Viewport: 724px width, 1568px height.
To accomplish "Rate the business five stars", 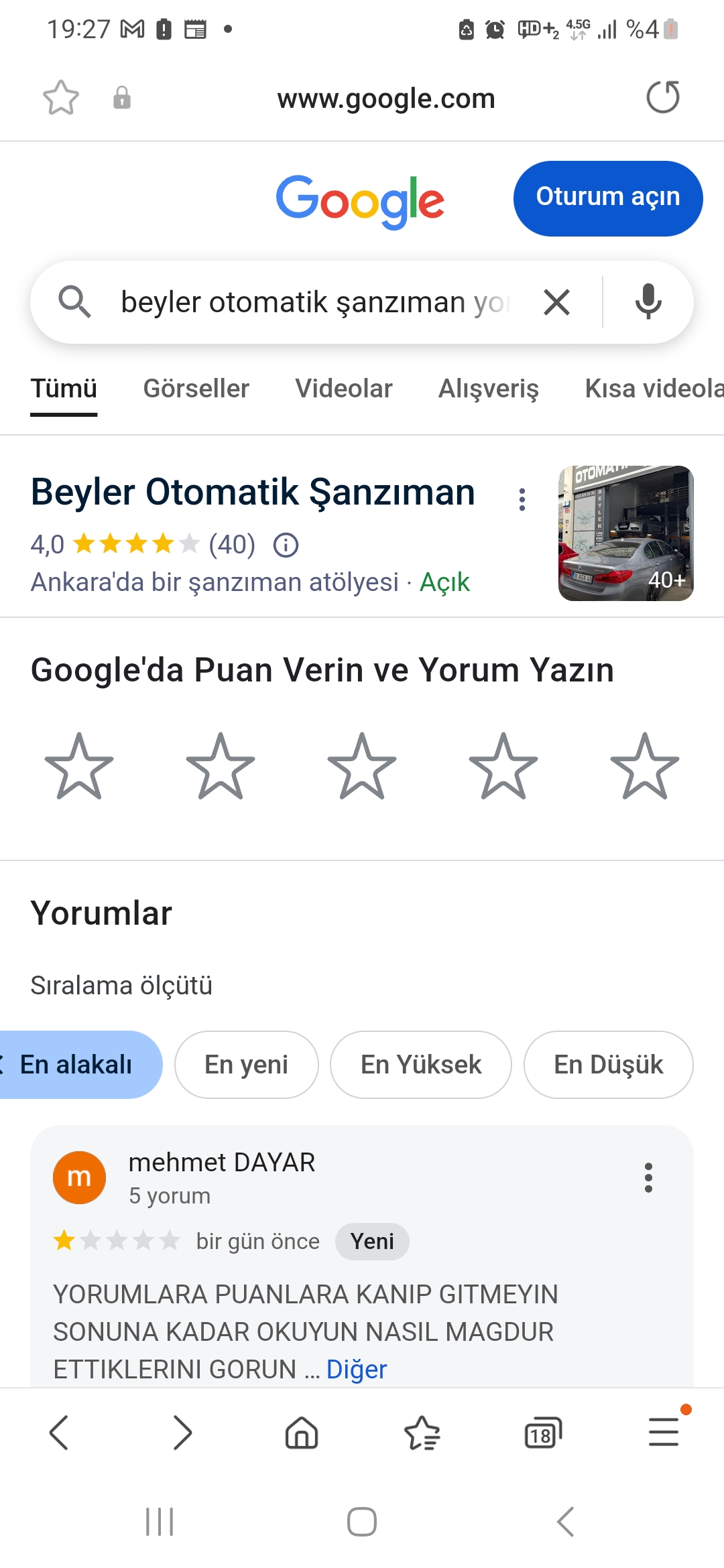I will coord(644,767).
